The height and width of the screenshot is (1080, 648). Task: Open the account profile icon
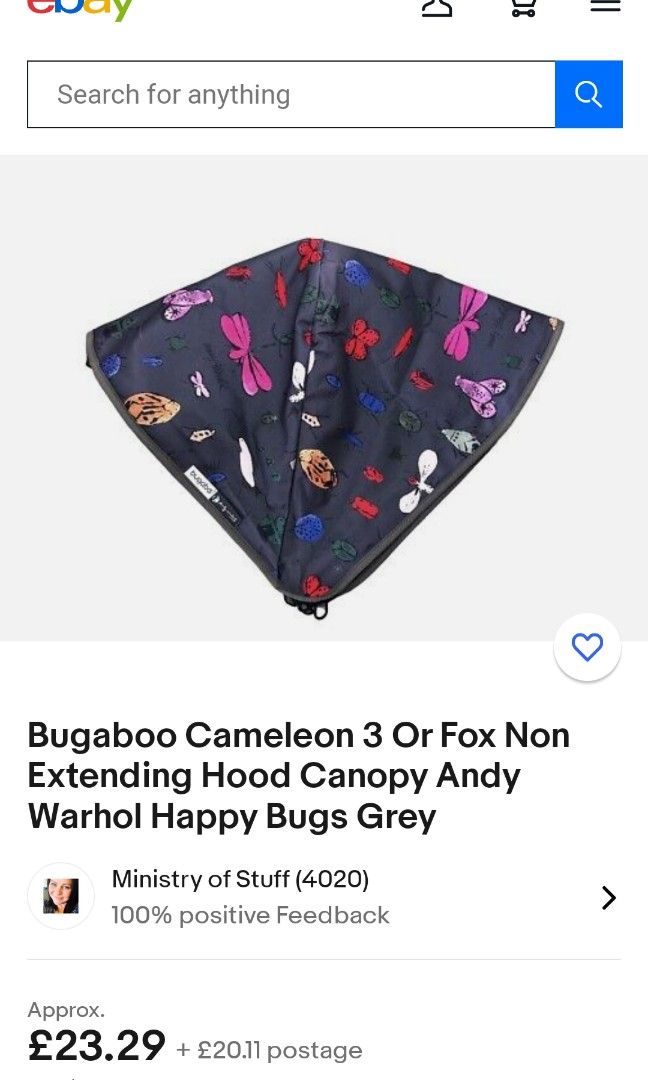coord(437,8)
